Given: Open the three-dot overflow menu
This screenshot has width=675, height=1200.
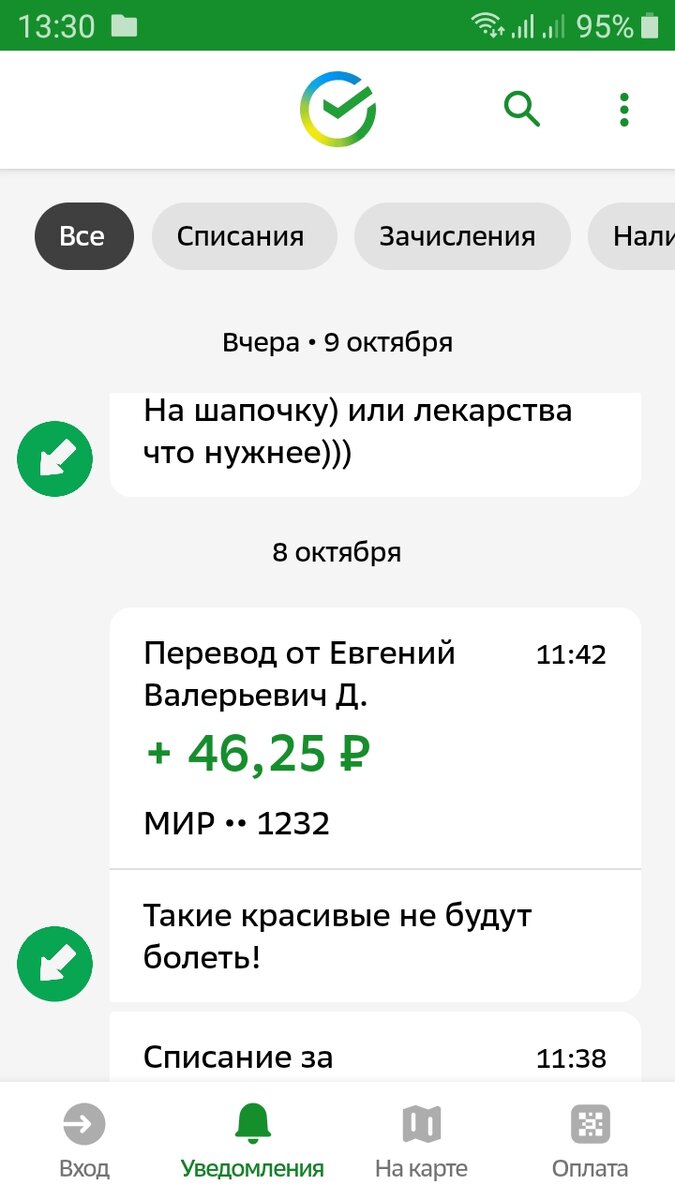Looking at the screenshot, I should (624, 109).
